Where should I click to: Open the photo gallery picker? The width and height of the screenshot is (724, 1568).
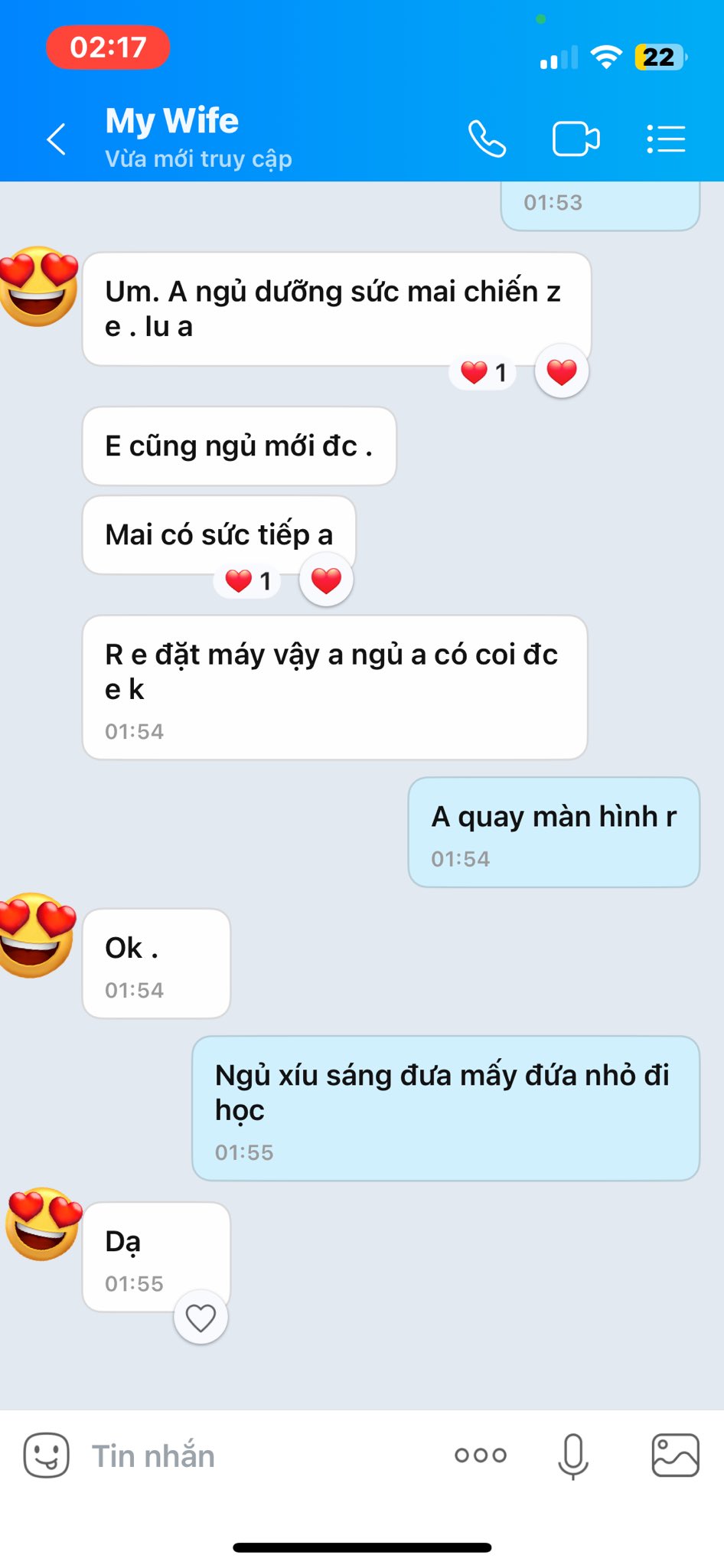coord(674,1455)
